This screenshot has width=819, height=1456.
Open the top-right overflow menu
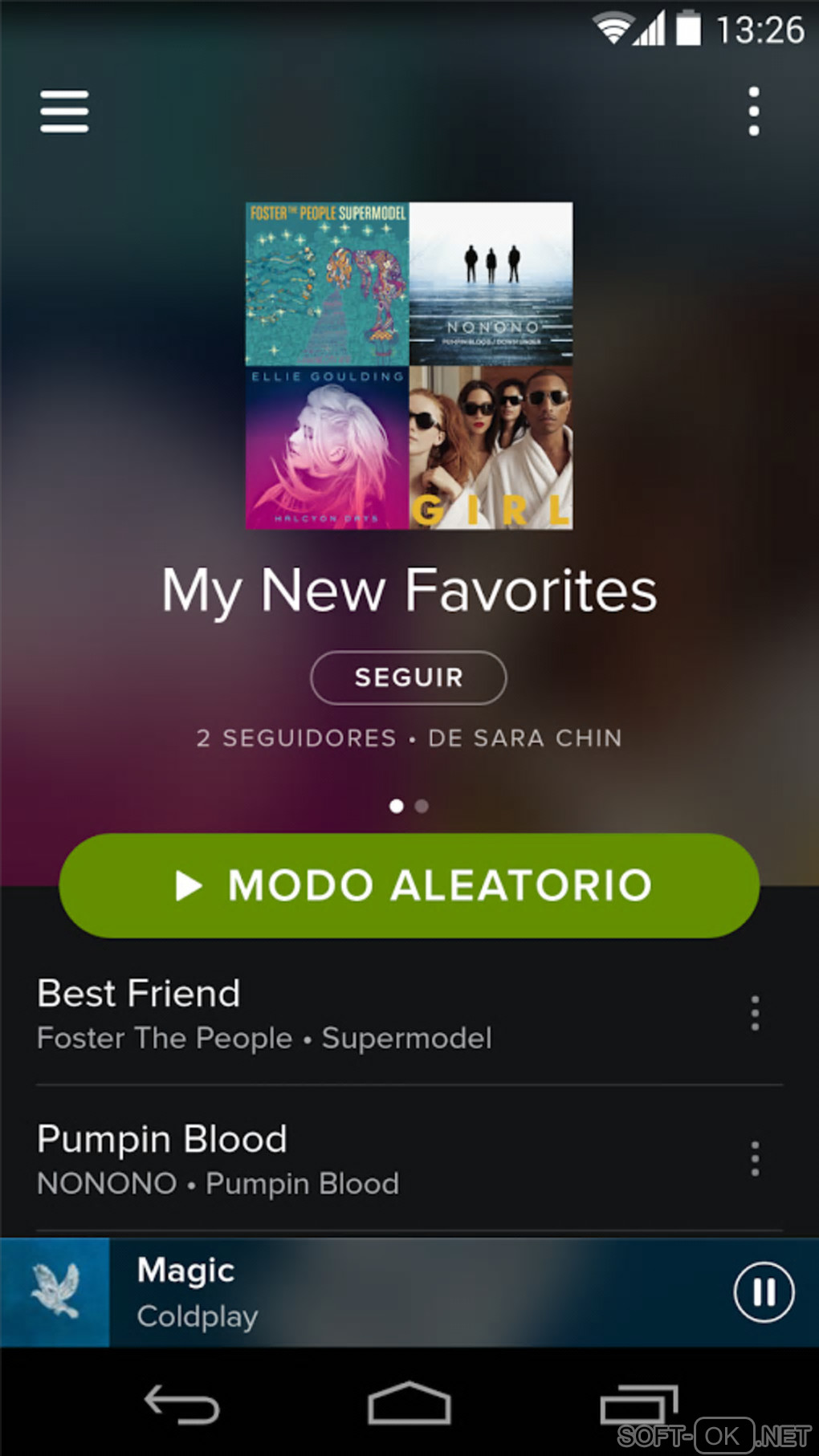(x=753, y=111)
